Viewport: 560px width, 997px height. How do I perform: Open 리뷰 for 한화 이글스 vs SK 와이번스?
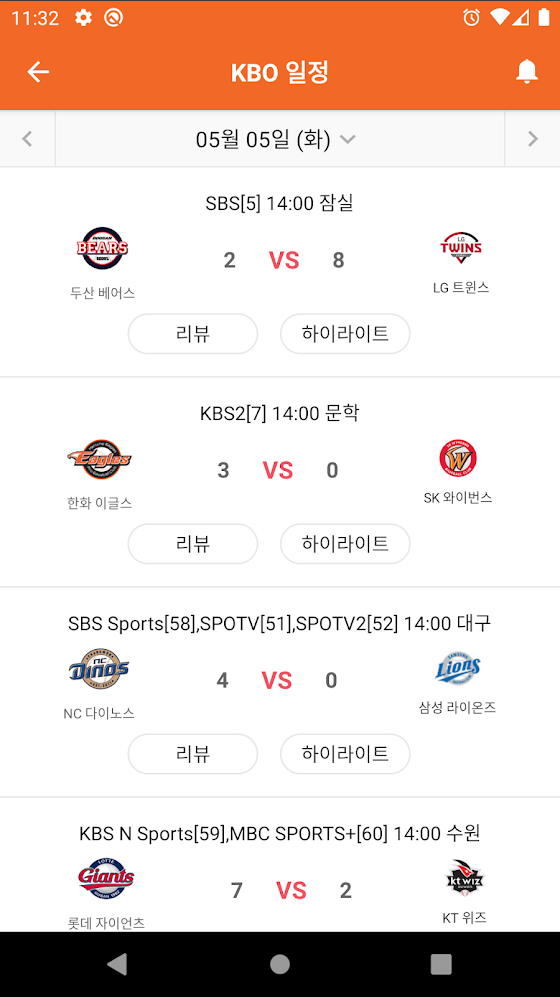click(193, 544)
